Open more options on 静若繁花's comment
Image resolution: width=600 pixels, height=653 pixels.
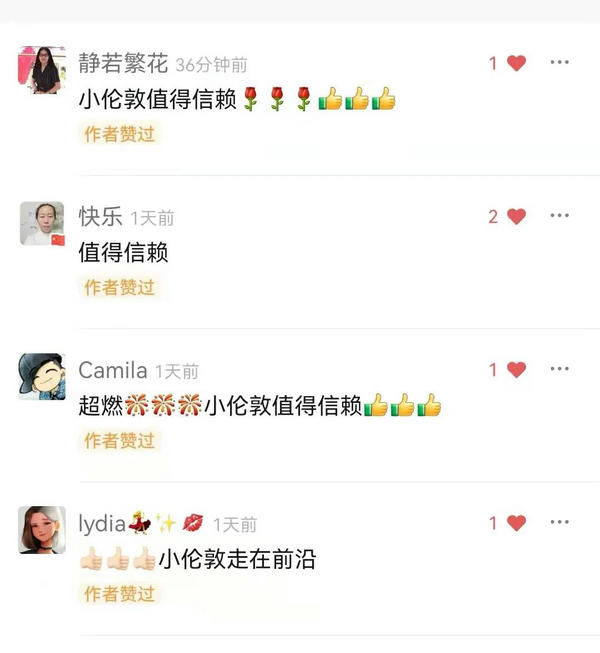(559, 62)
